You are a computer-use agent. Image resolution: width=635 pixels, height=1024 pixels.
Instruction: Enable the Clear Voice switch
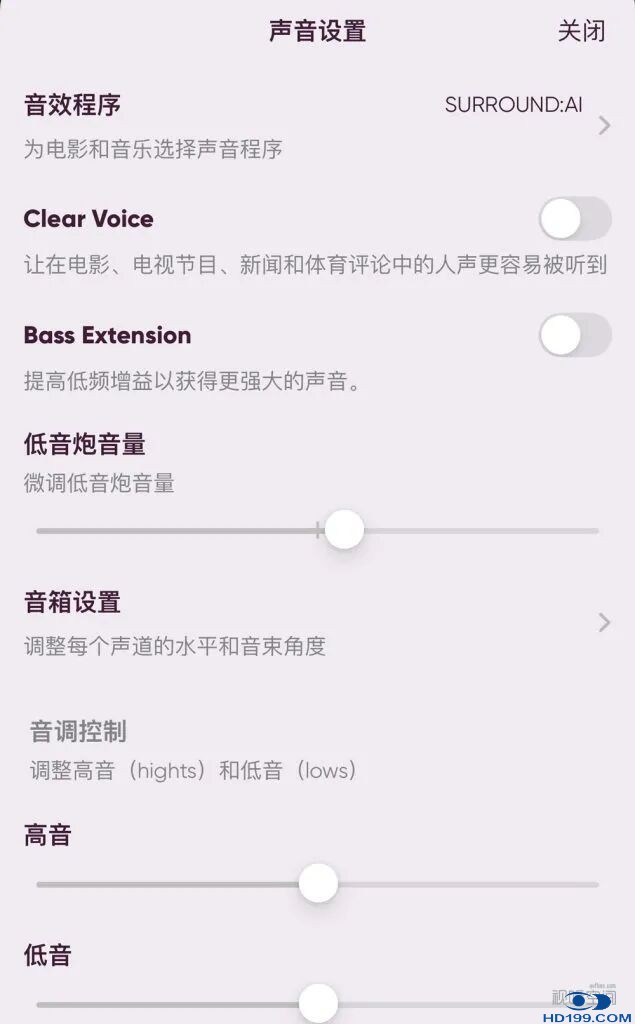574,219
